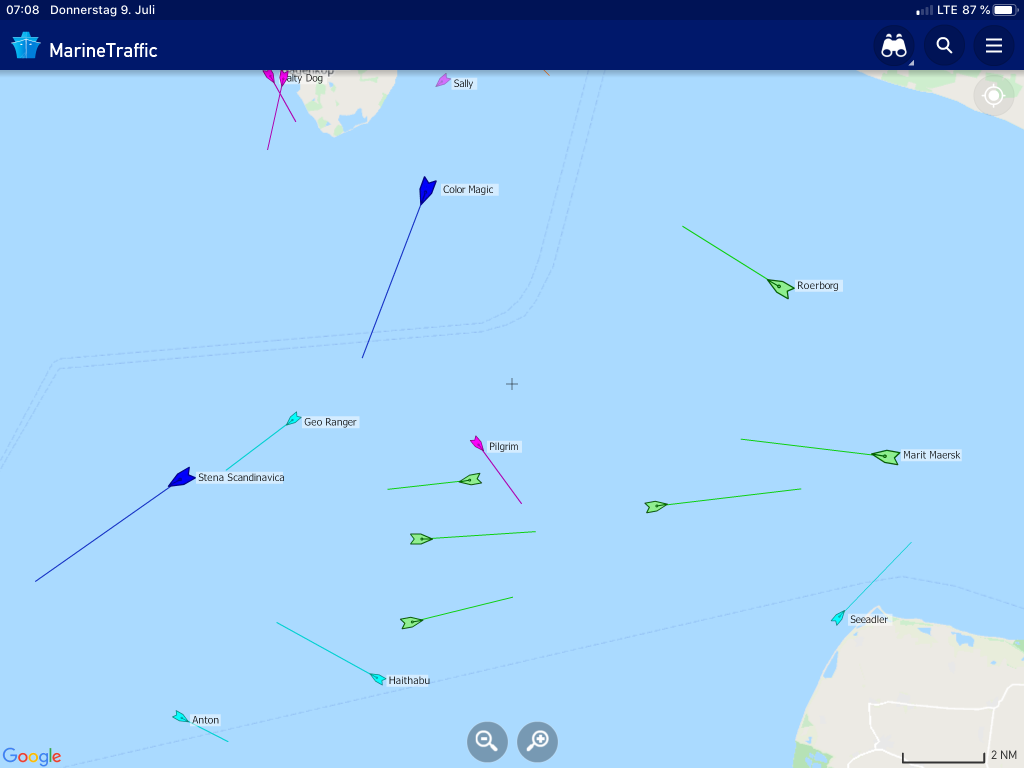Select the Haithabu vessel
This screenshot has height=768, width=1024.
[x=378, y=679]
